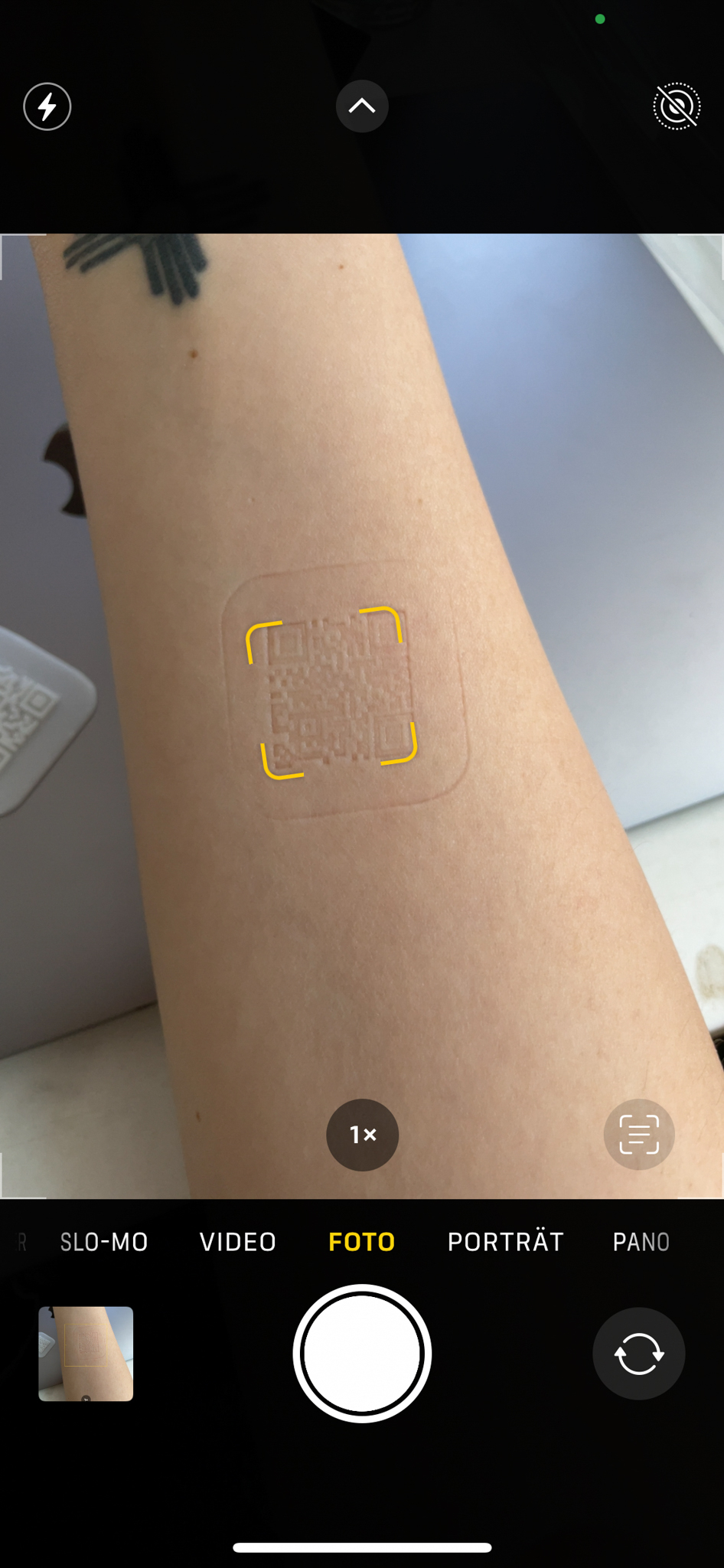This screenshot has height=1568, width=724.
Task: Select the FOTO mode
Action: (x=362, y=1242)
